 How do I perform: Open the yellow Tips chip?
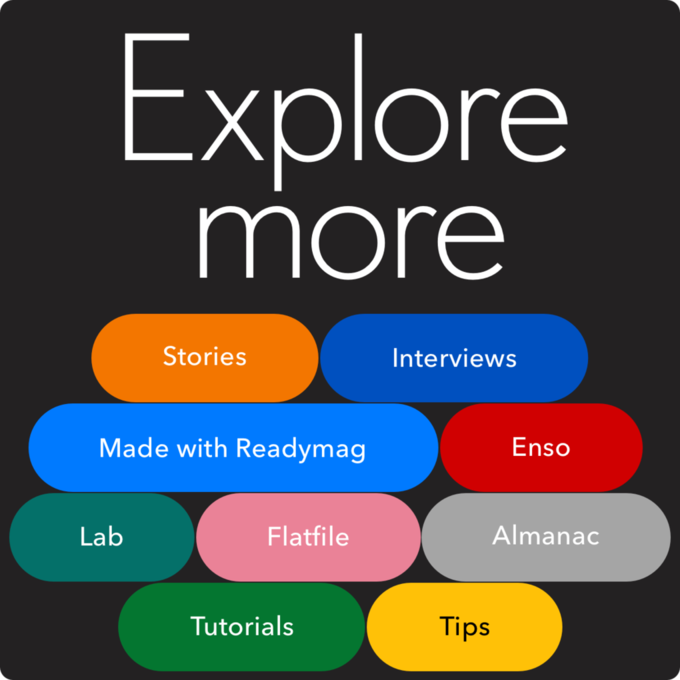(464, 627)
